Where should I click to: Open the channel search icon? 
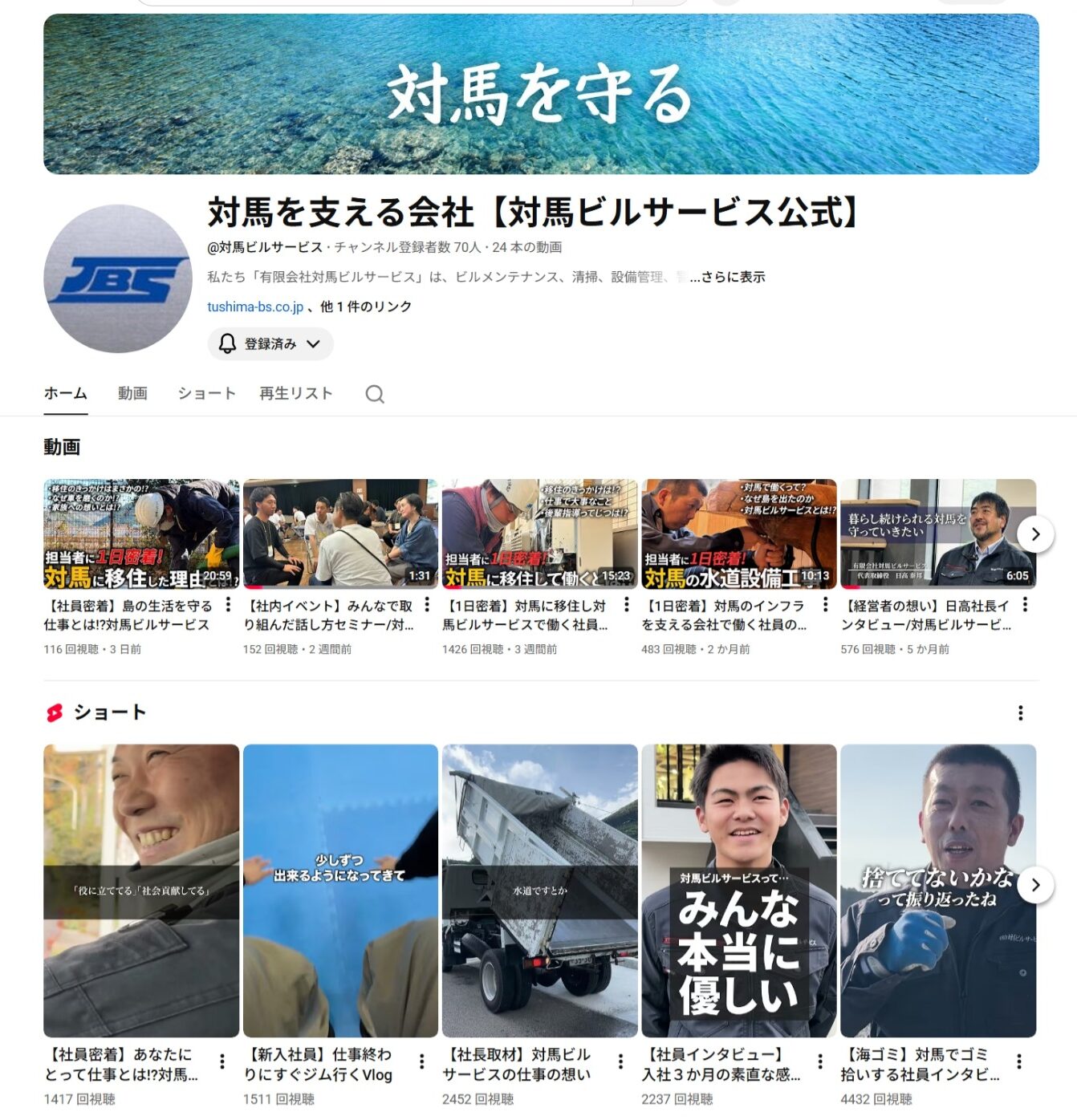[x=374, y=394]
